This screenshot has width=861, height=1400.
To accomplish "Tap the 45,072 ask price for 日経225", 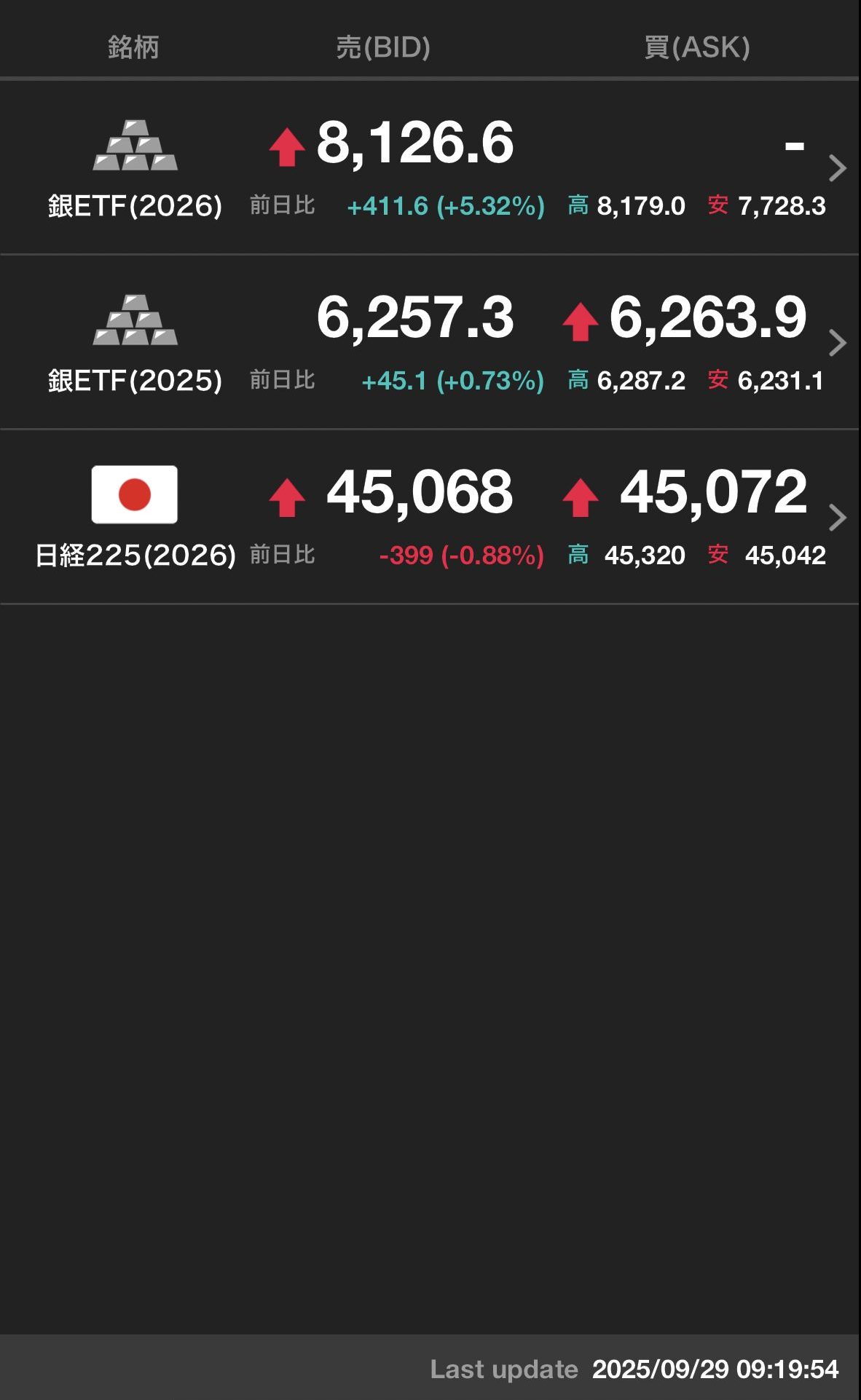I will pos(713,492).
